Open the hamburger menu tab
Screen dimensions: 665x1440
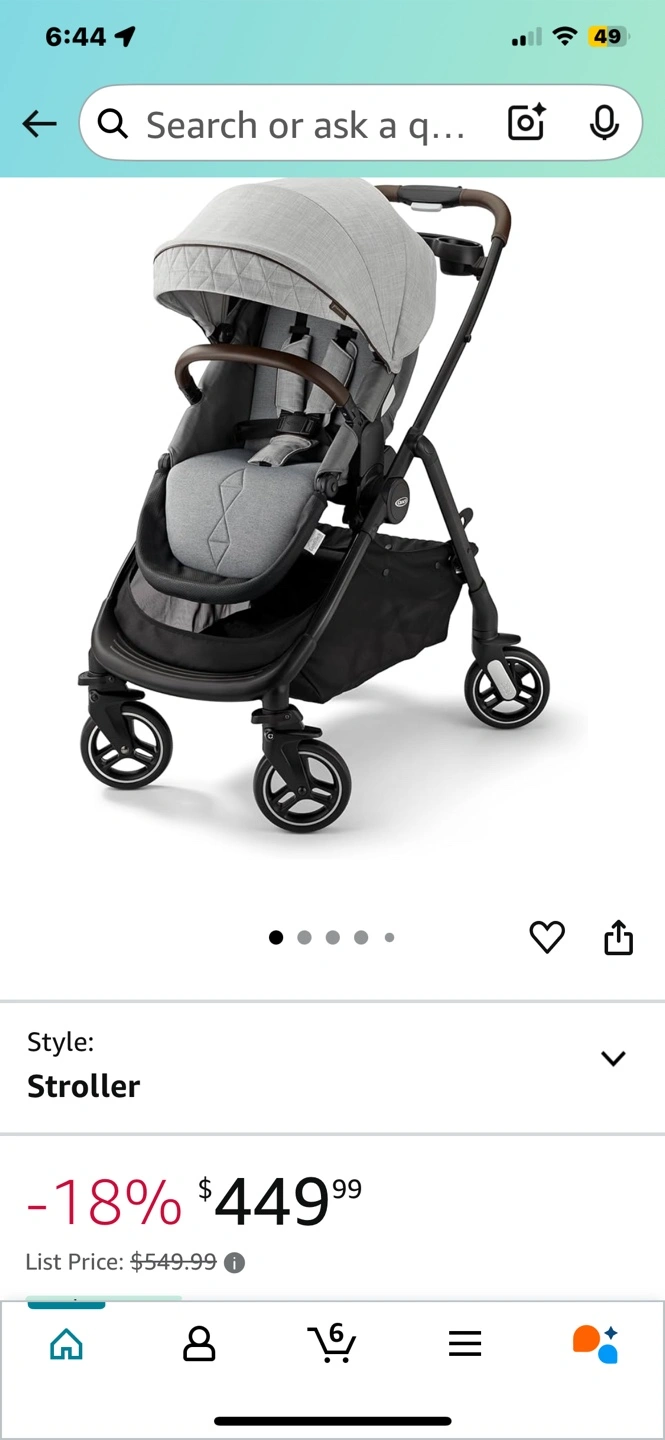465,1344
